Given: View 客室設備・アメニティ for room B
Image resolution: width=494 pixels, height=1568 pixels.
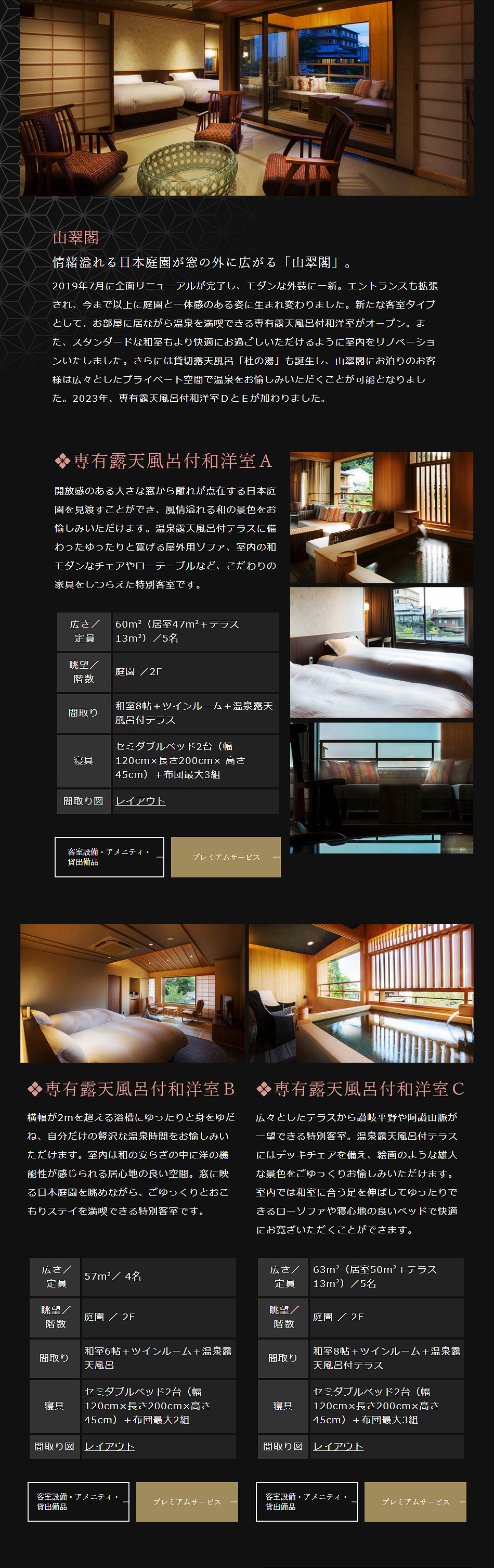Looking at the screenshot, I should tap(79, 1502).
